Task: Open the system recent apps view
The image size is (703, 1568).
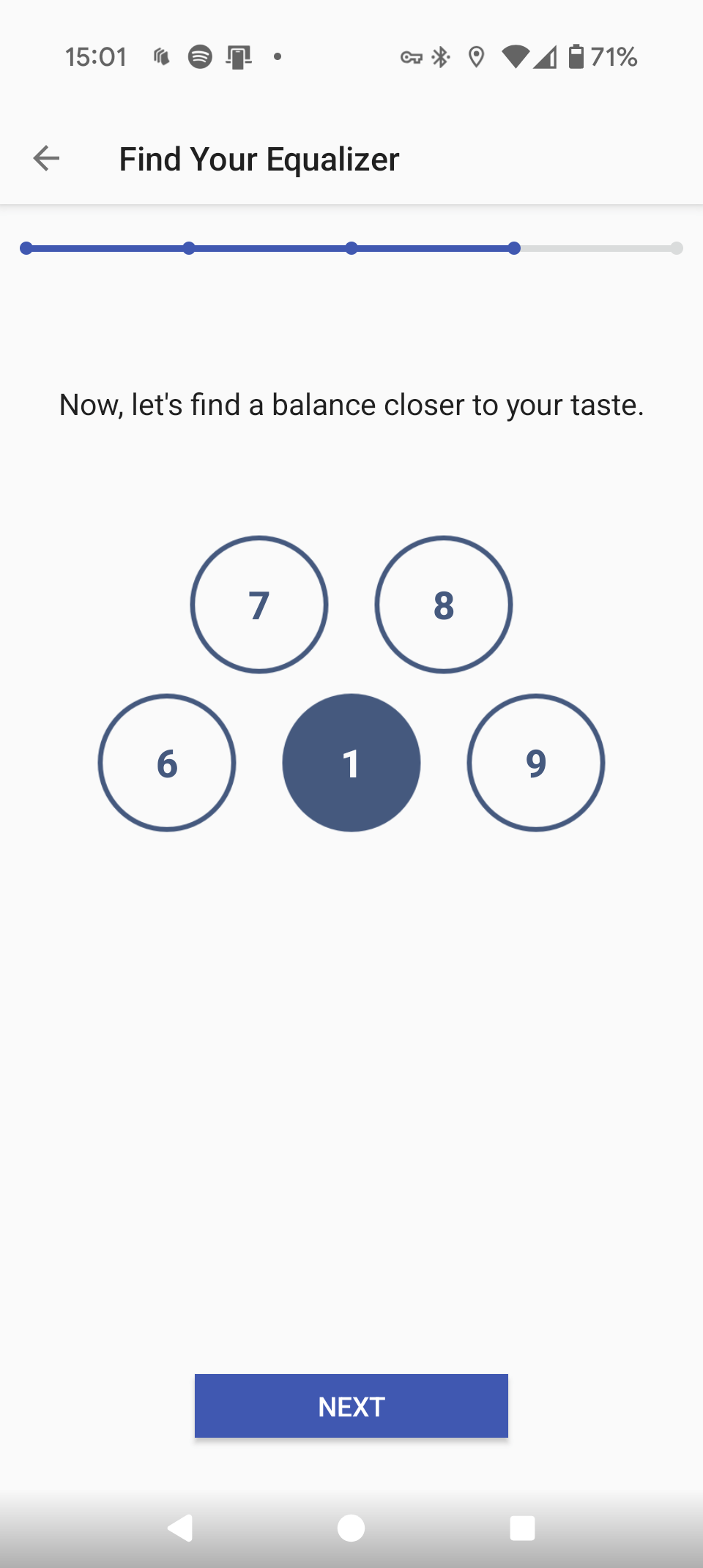Action: tap(522, 1528)
